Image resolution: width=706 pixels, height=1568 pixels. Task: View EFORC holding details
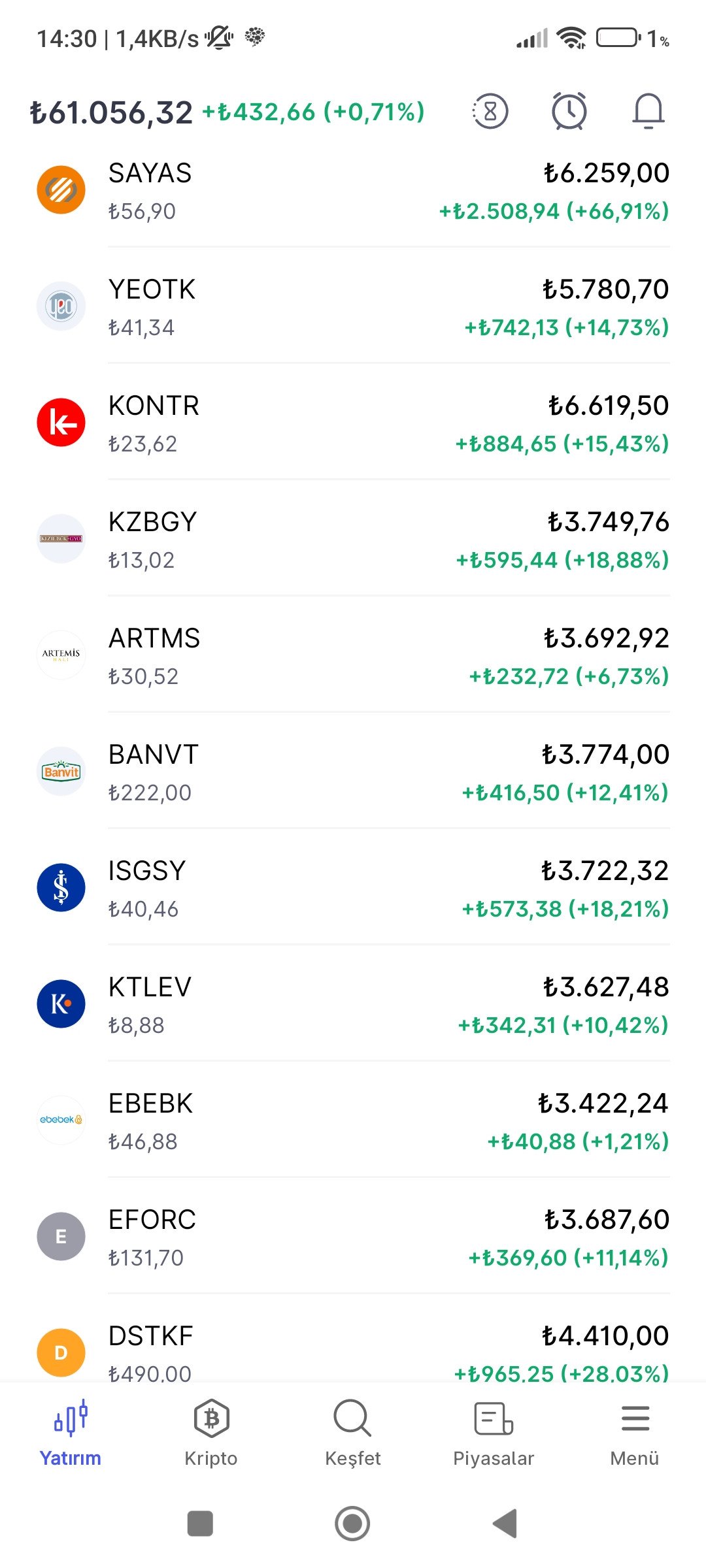(x=353, y=1237)
